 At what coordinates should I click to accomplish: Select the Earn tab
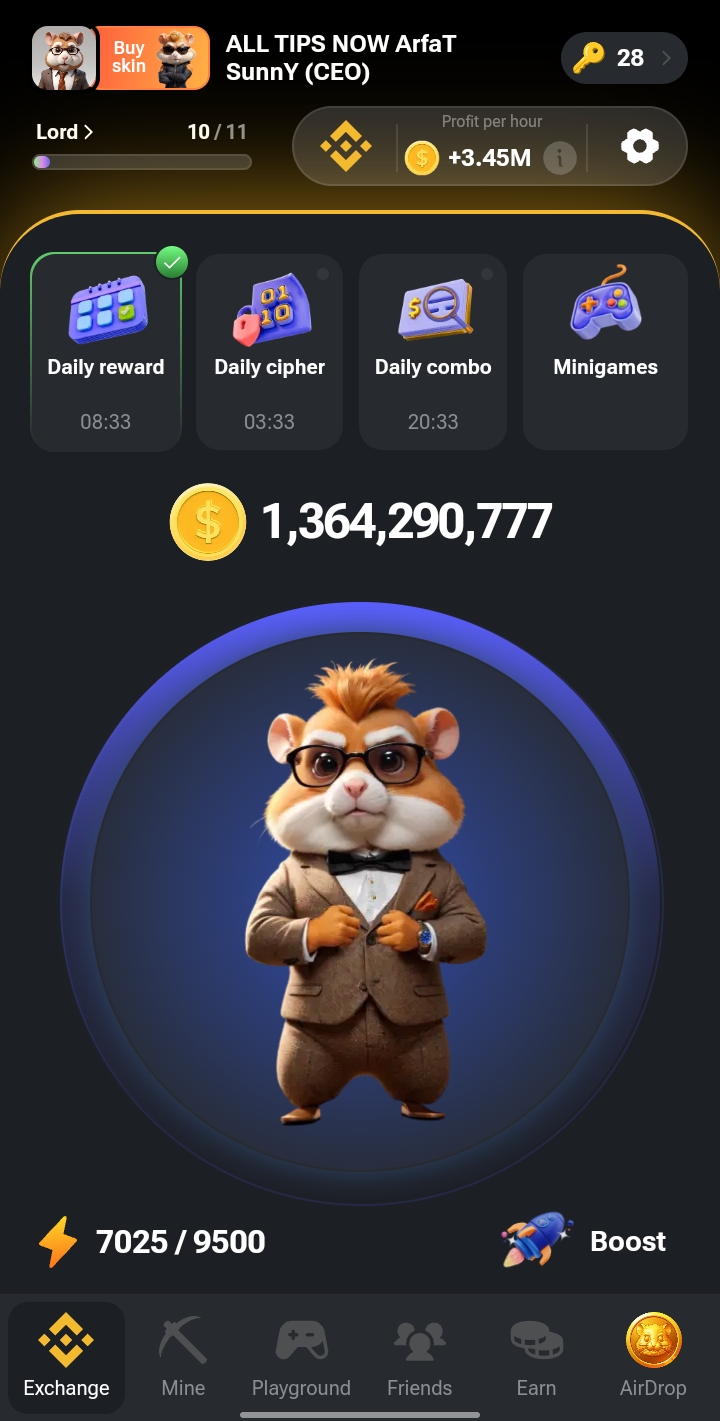pyautogui.click(x=536, y=1357)
